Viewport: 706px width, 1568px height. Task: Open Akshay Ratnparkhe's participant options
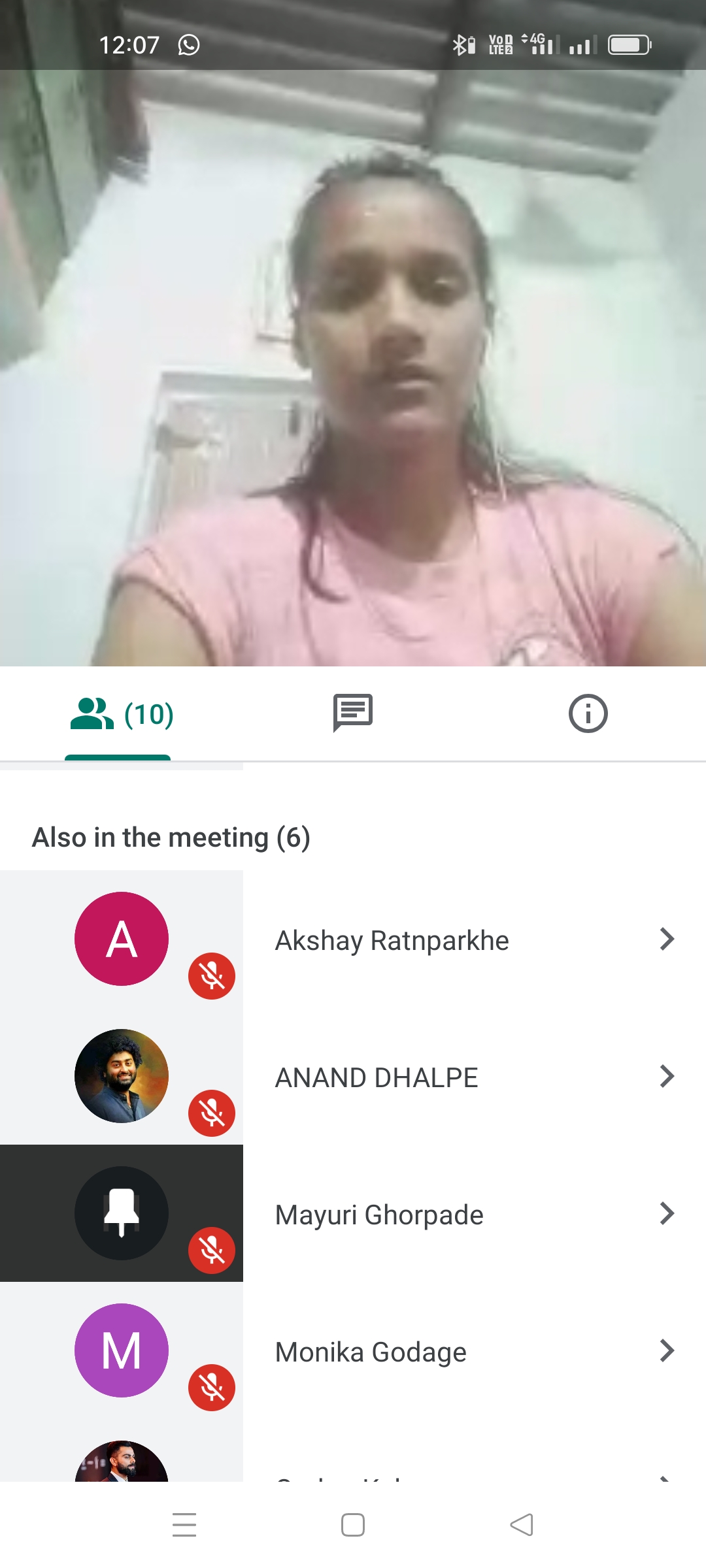[x=666, y=939]
